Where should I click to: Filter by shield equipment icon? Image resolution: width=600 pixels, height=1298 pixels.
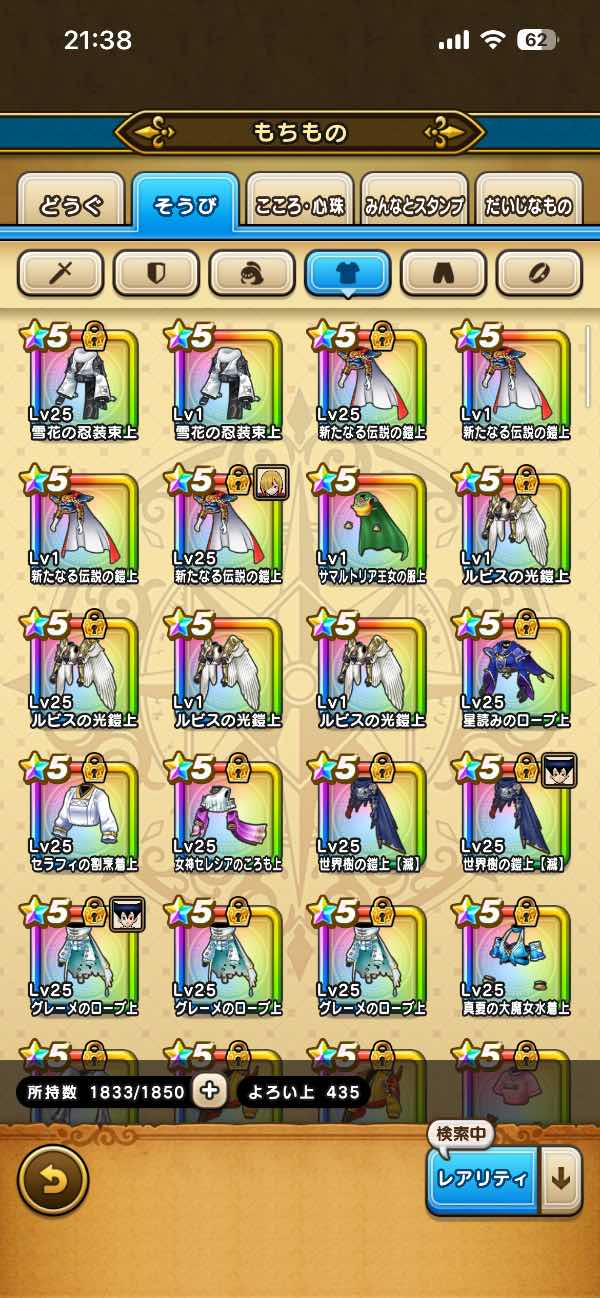(156, 272)
